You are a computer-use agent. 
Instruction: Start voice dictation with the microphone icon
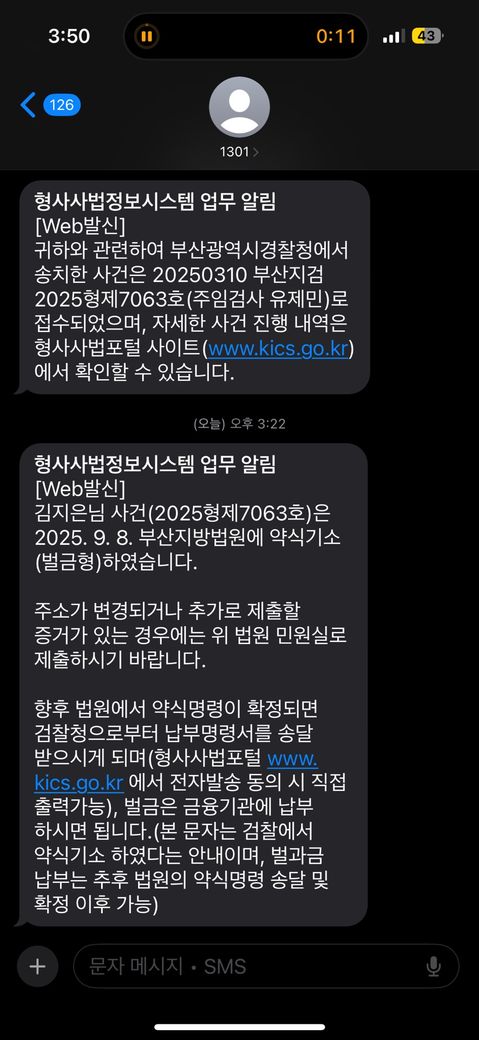(x=433, y=967)
